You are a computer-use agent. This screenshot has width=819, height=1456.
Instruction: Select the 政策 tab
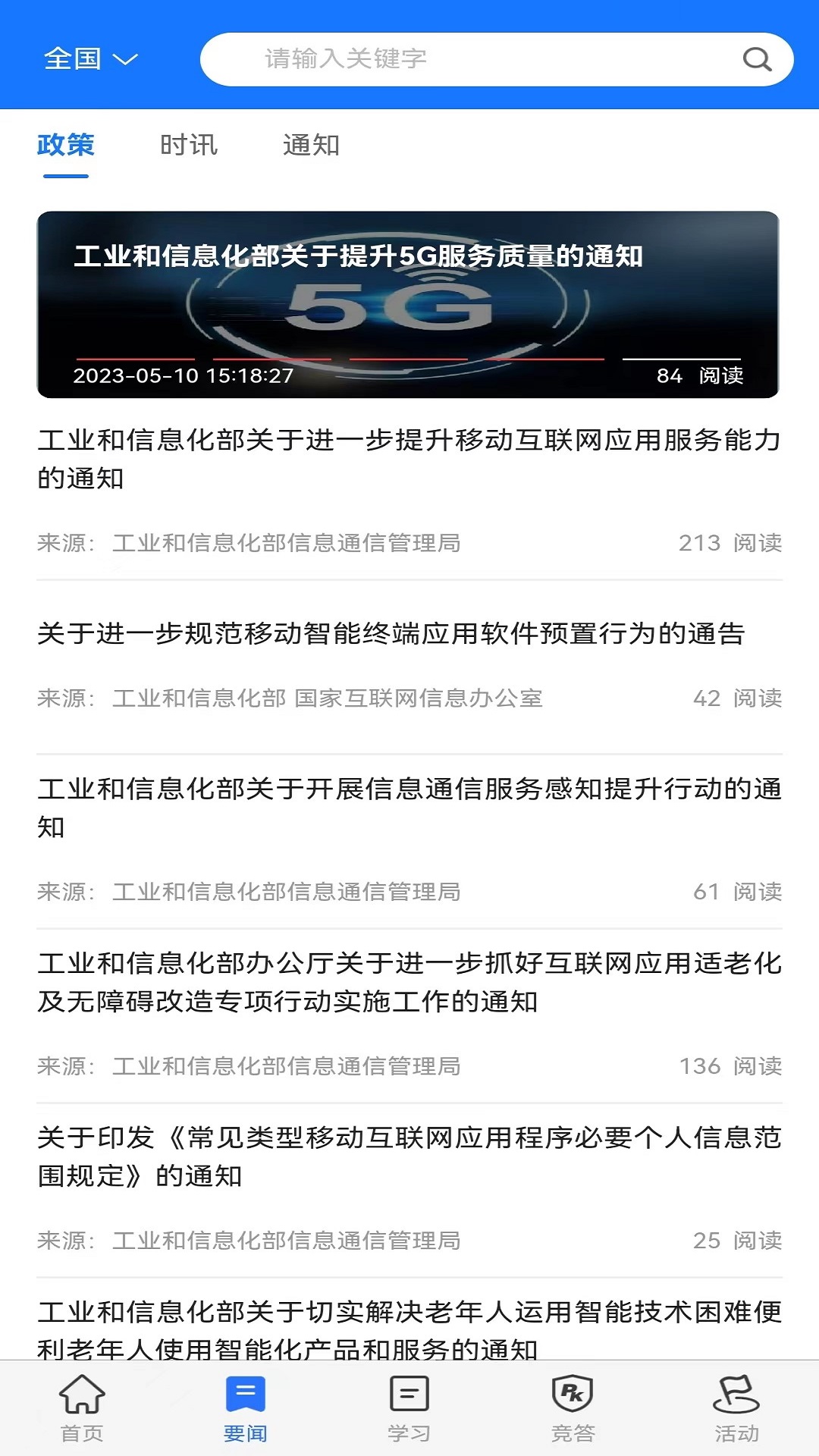[66, 145]
